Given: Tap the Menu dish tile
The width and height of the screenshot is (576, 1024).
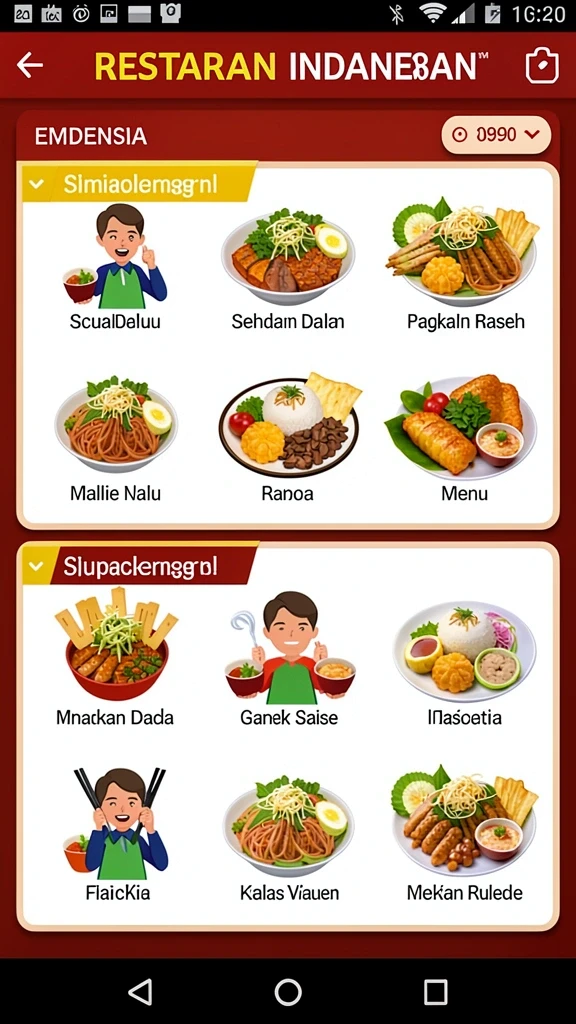Looking at the screenshot, I should click(x=464, y=438).
